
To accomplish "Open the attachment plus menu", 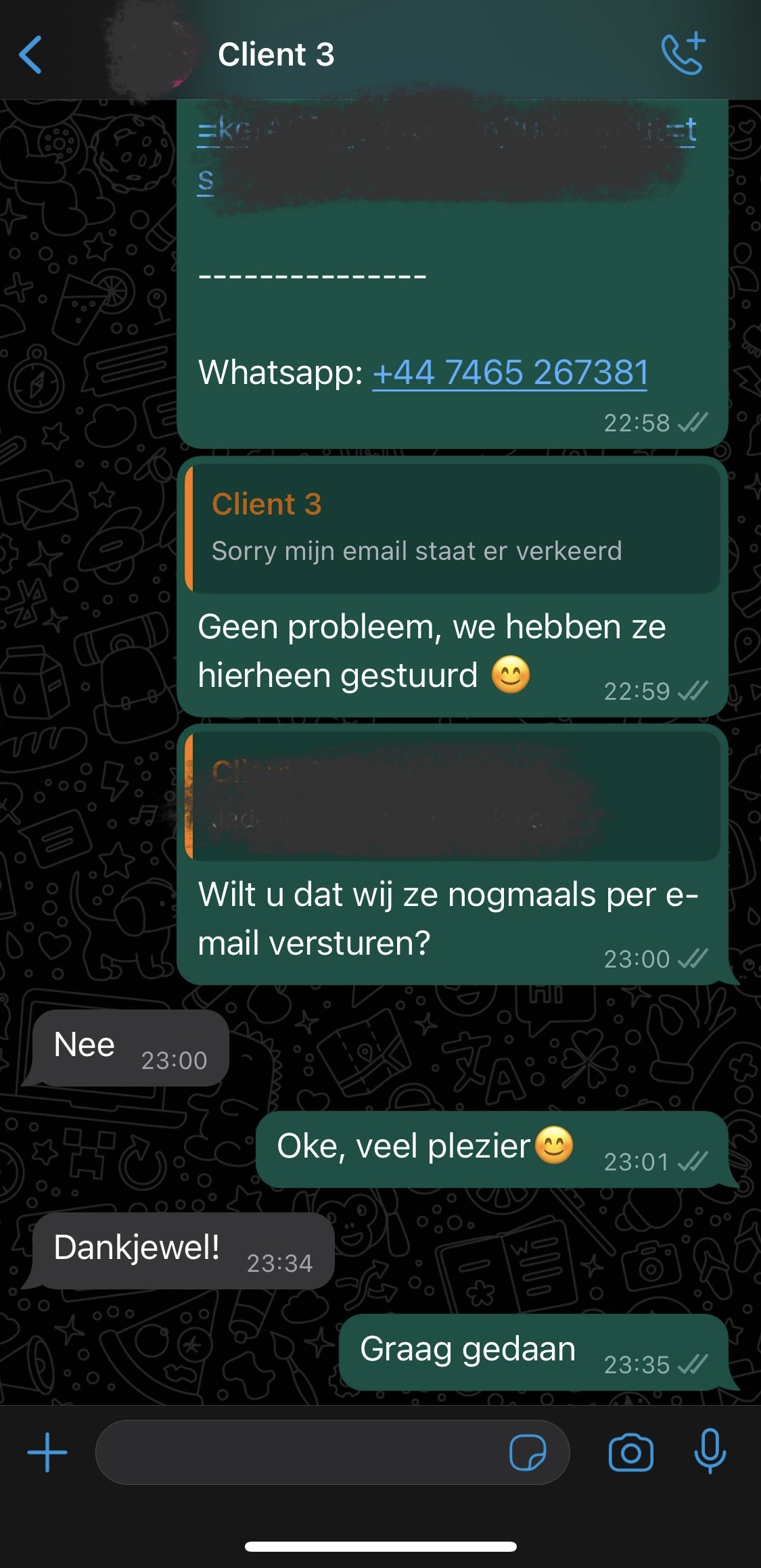I will [x=47, y=1452].
